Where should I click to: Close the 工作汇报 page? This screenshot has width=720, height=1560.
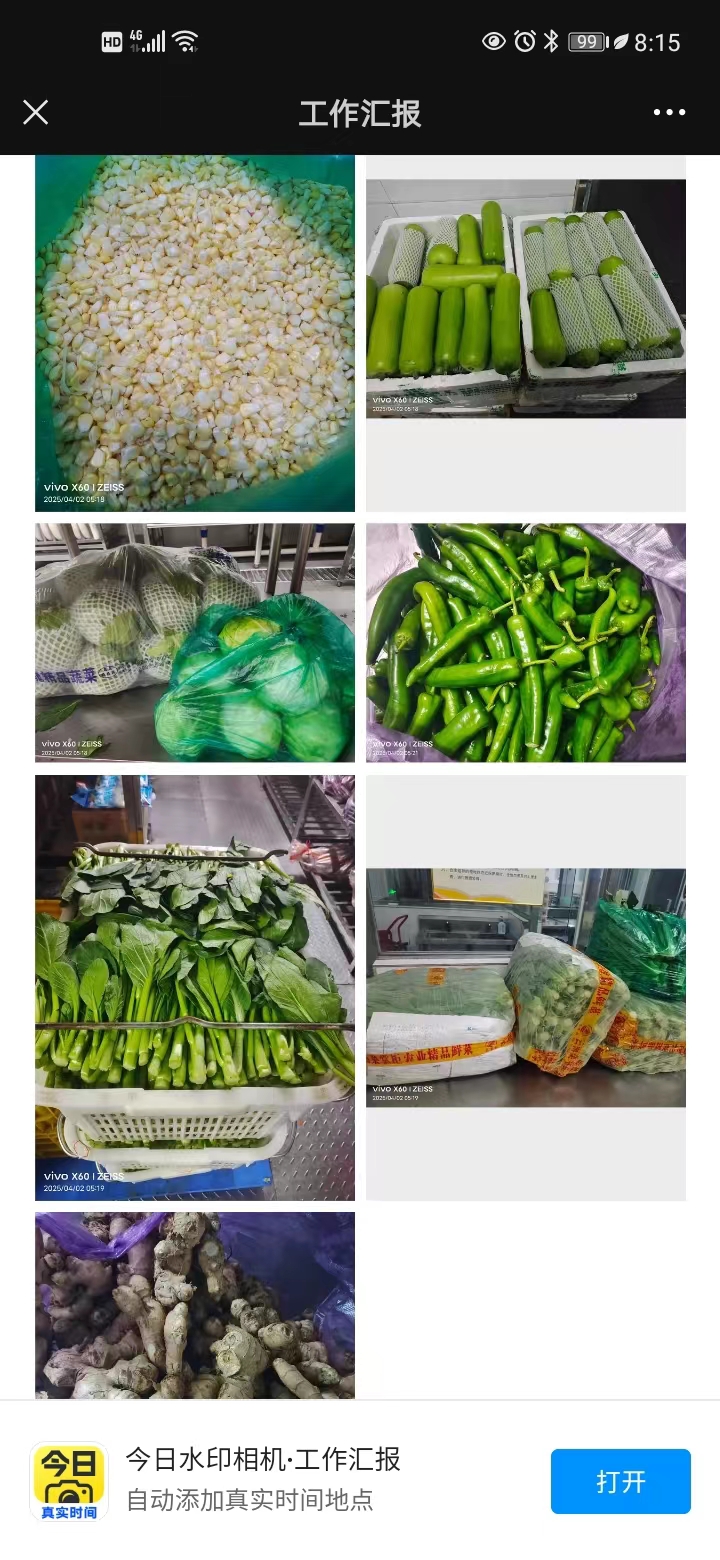coord(36,112)
